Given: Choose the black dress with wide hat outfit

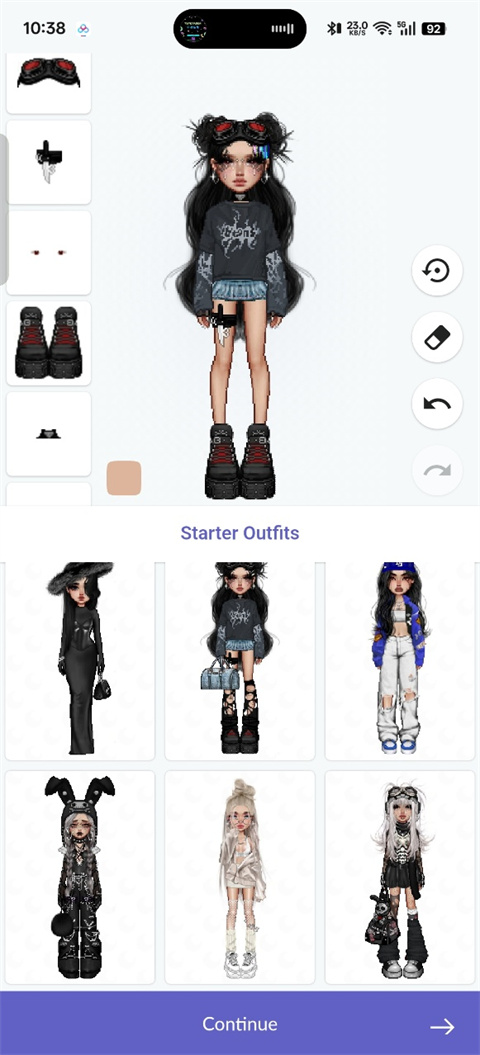Looking at the screenshot, I should click(x=80, y=661).
